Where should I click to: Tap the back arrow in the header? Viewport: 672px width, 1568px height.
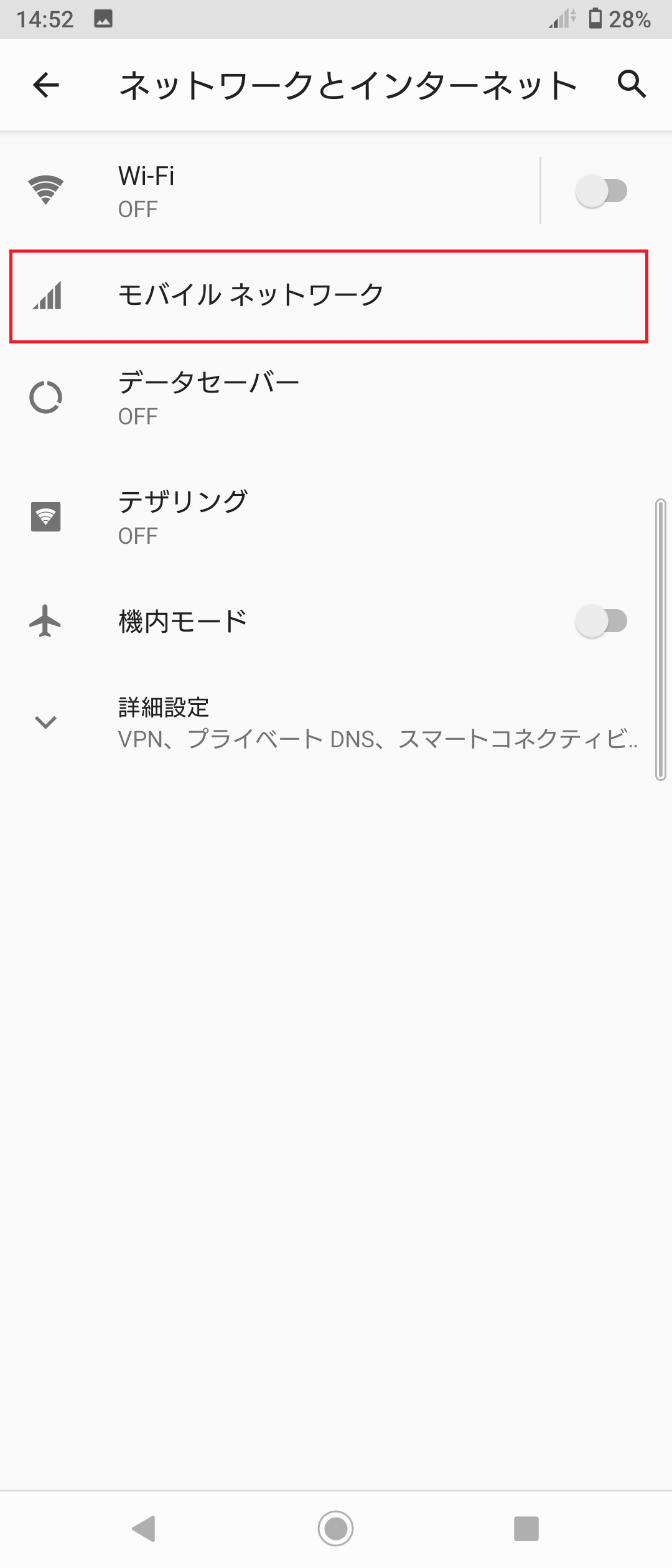pyautogui.click(x=47, y=85)
